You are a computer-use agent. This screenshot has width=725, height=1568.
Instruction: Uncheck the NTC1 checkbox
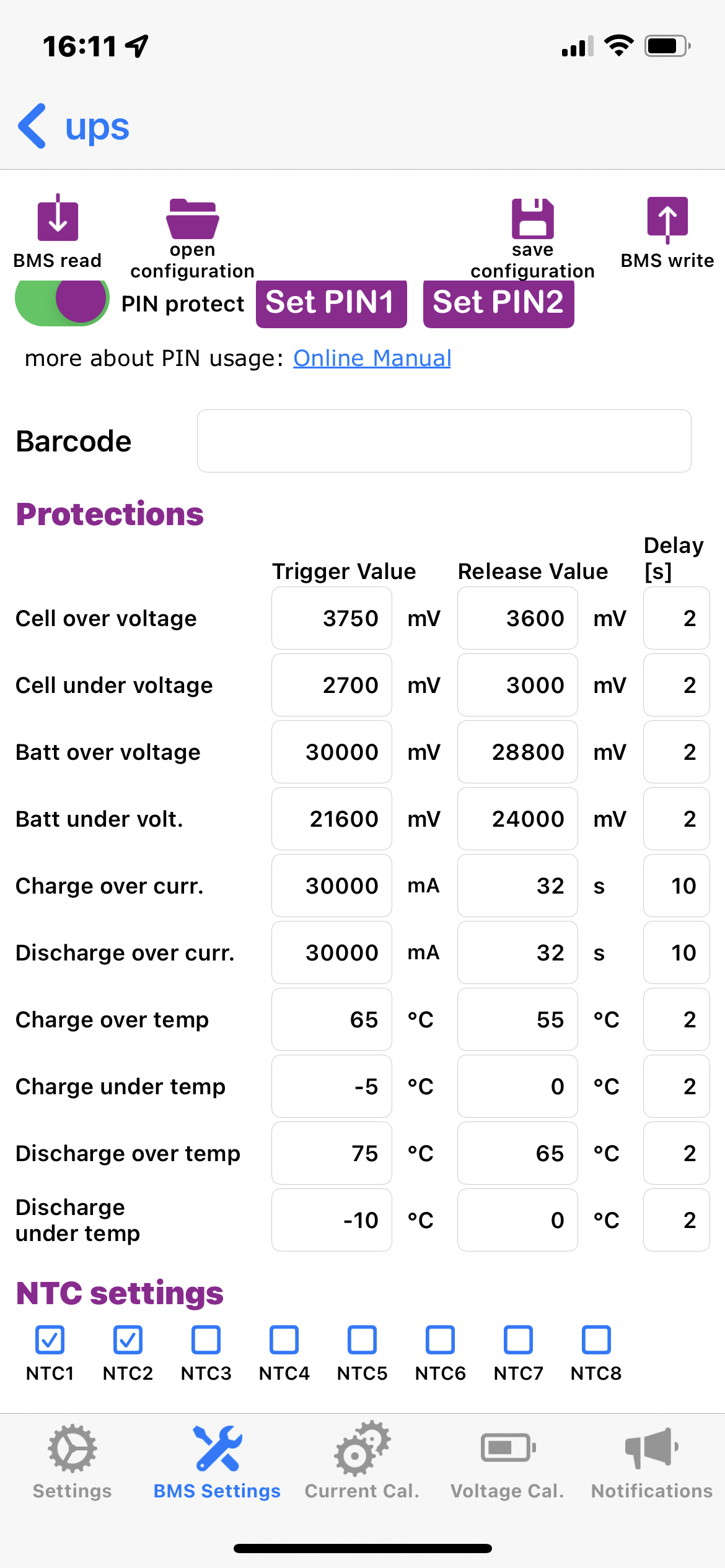(x=50, y=1340)
